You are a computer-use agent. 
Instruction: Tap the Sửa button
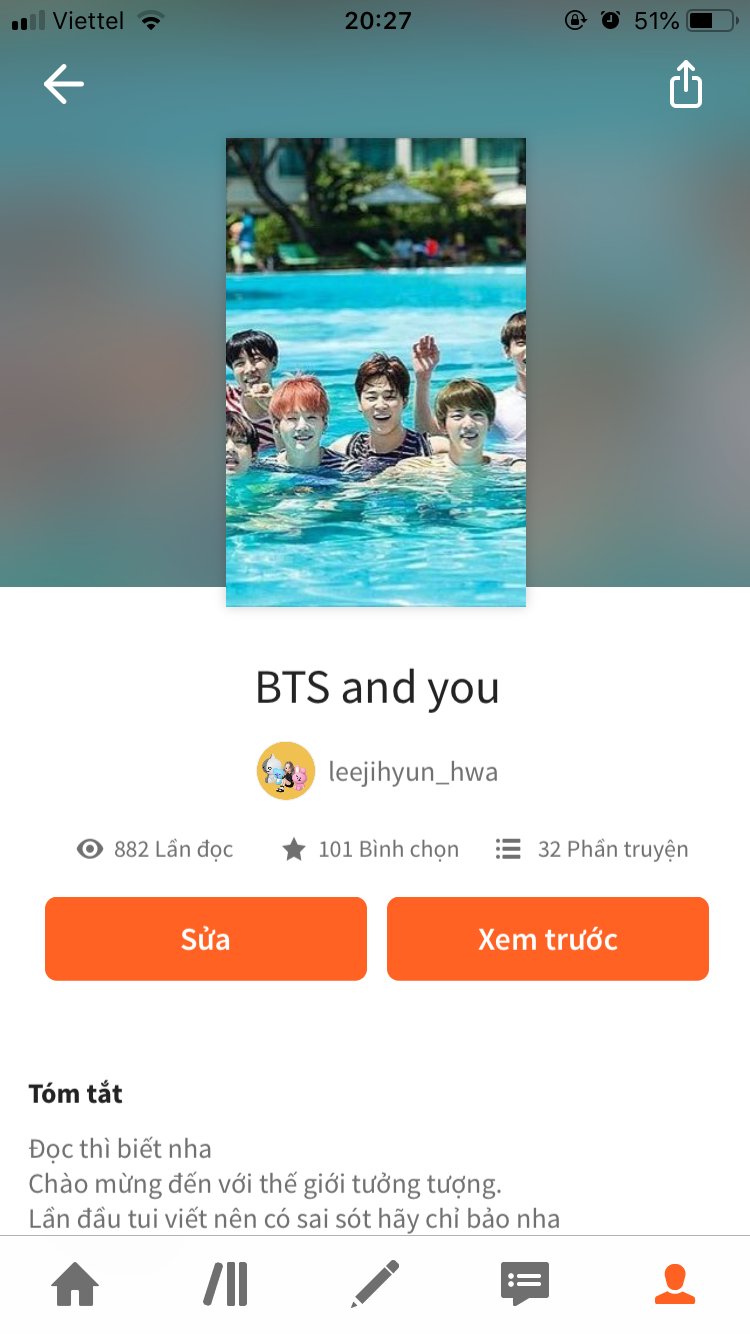(x=206, y=939)
